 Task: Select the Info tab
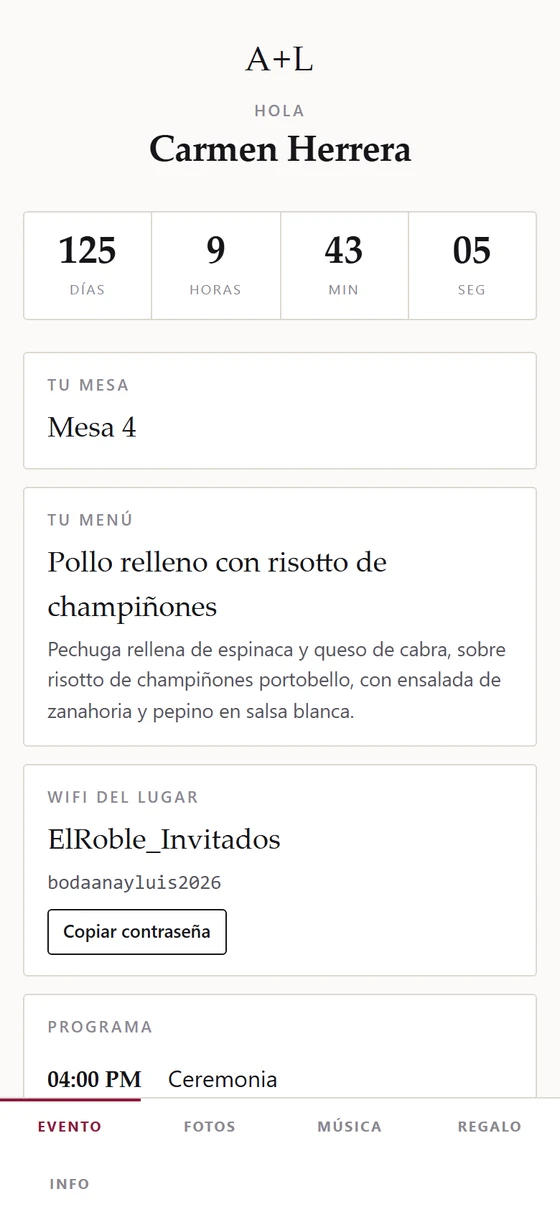[70, 1184]
